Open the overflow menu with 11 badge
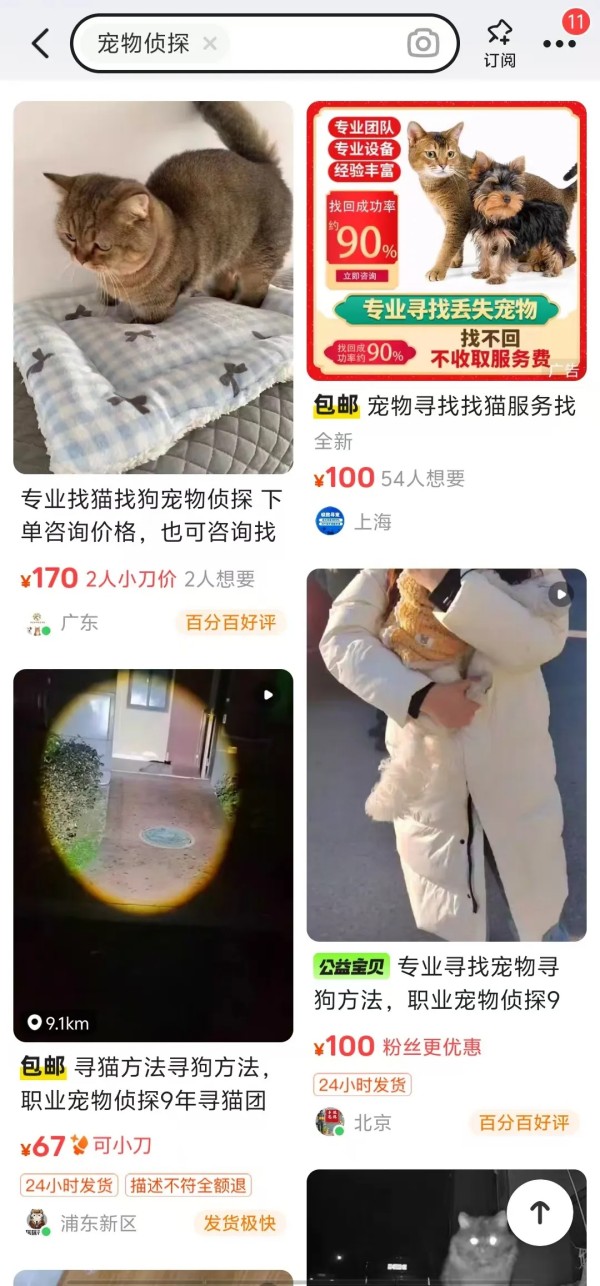Screen dimensions: 600x1286 (x=559, y=43)
